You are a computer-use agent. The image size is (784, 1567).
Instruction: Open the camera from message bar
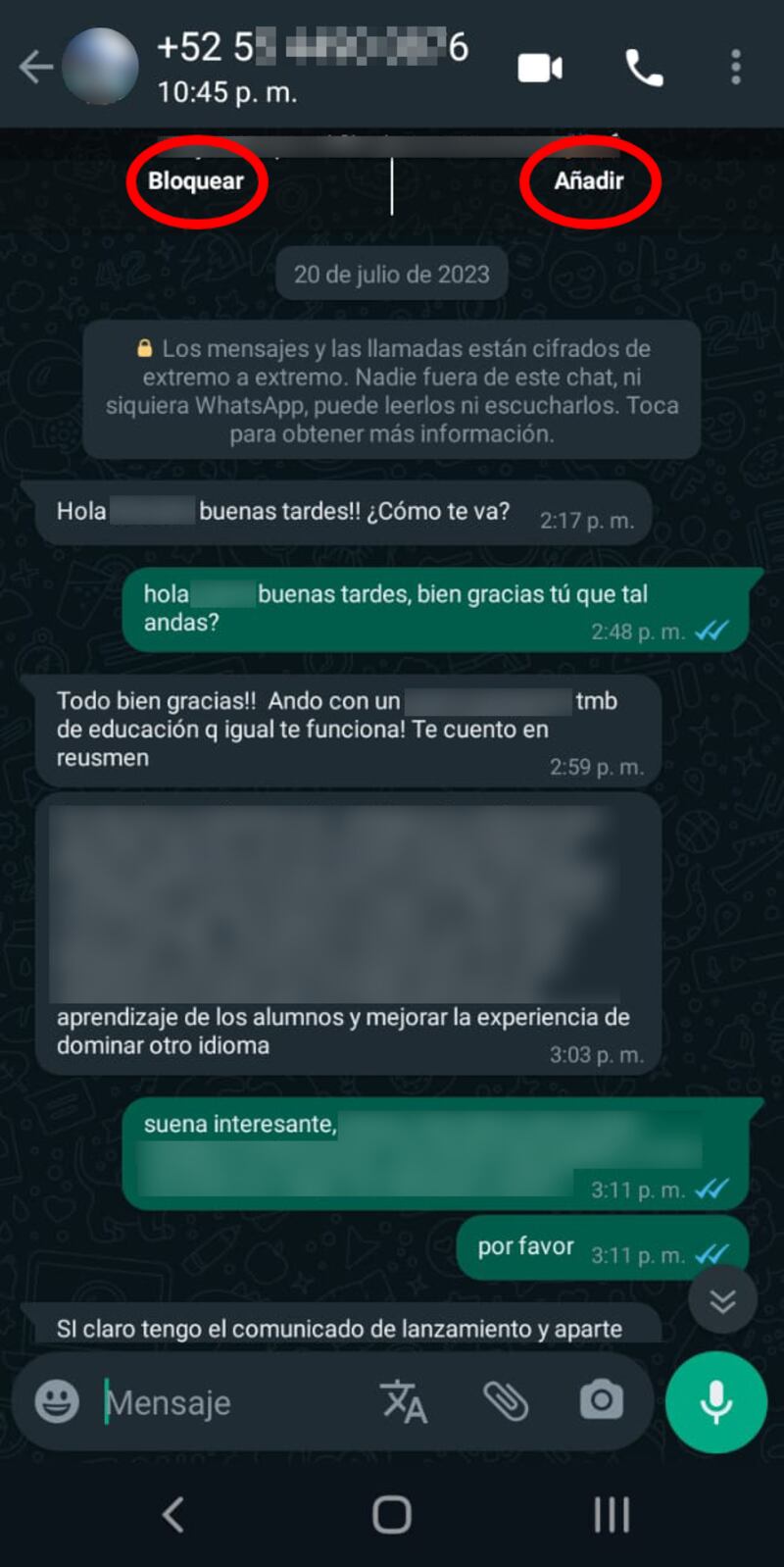[x=601, y=1401]
